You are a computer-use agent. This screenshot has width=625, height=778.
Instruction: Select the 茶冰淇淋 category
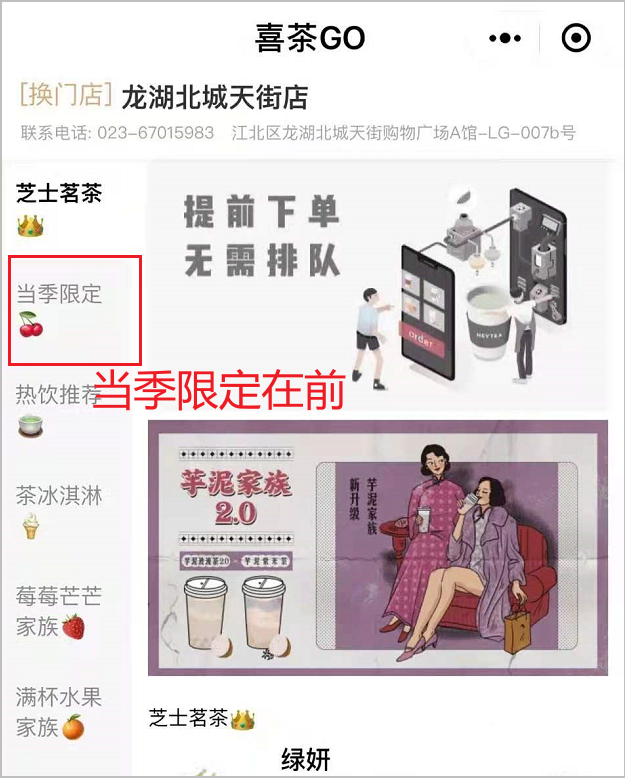click(59, 510)
